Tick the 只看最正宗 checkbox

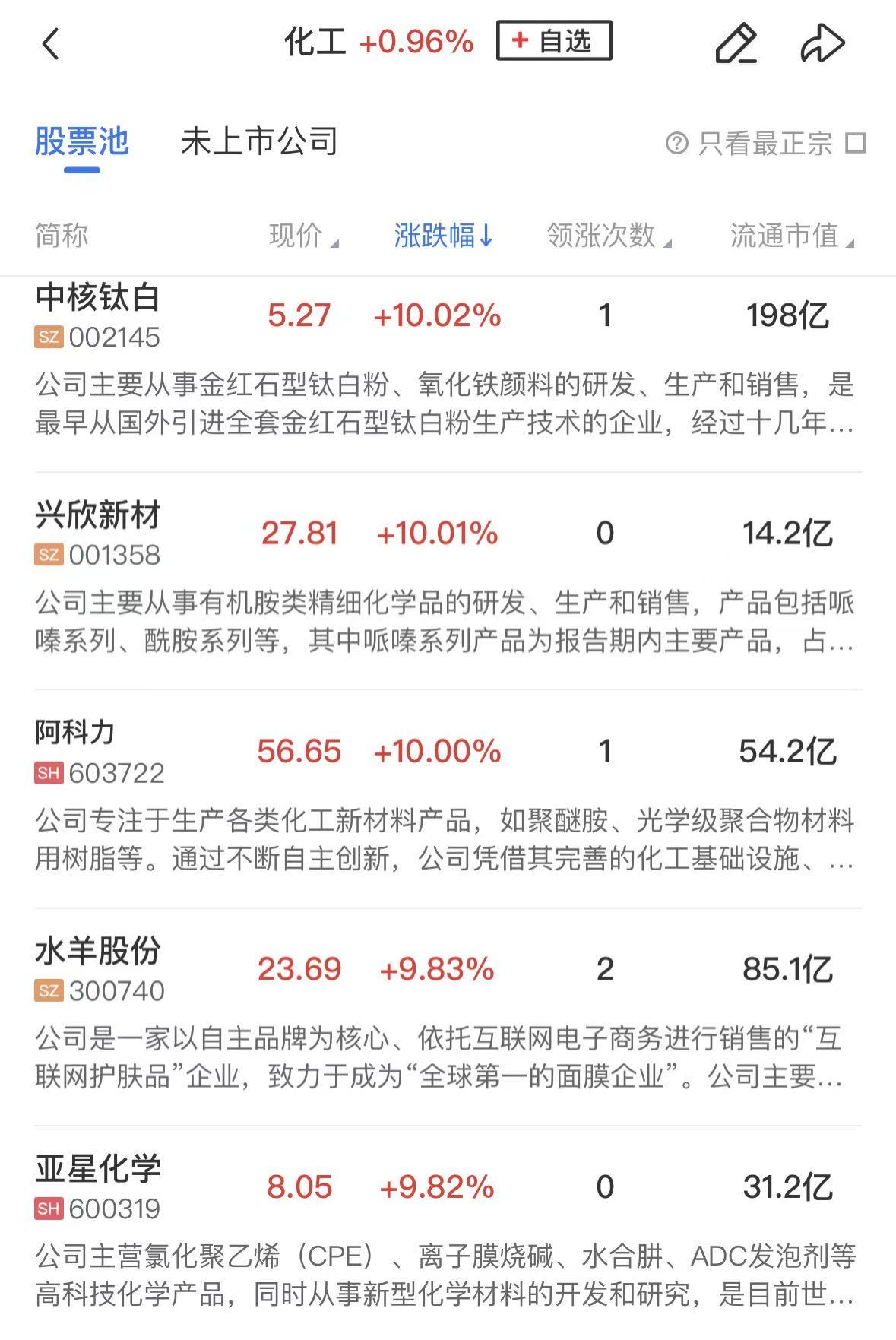coord(856,143)
